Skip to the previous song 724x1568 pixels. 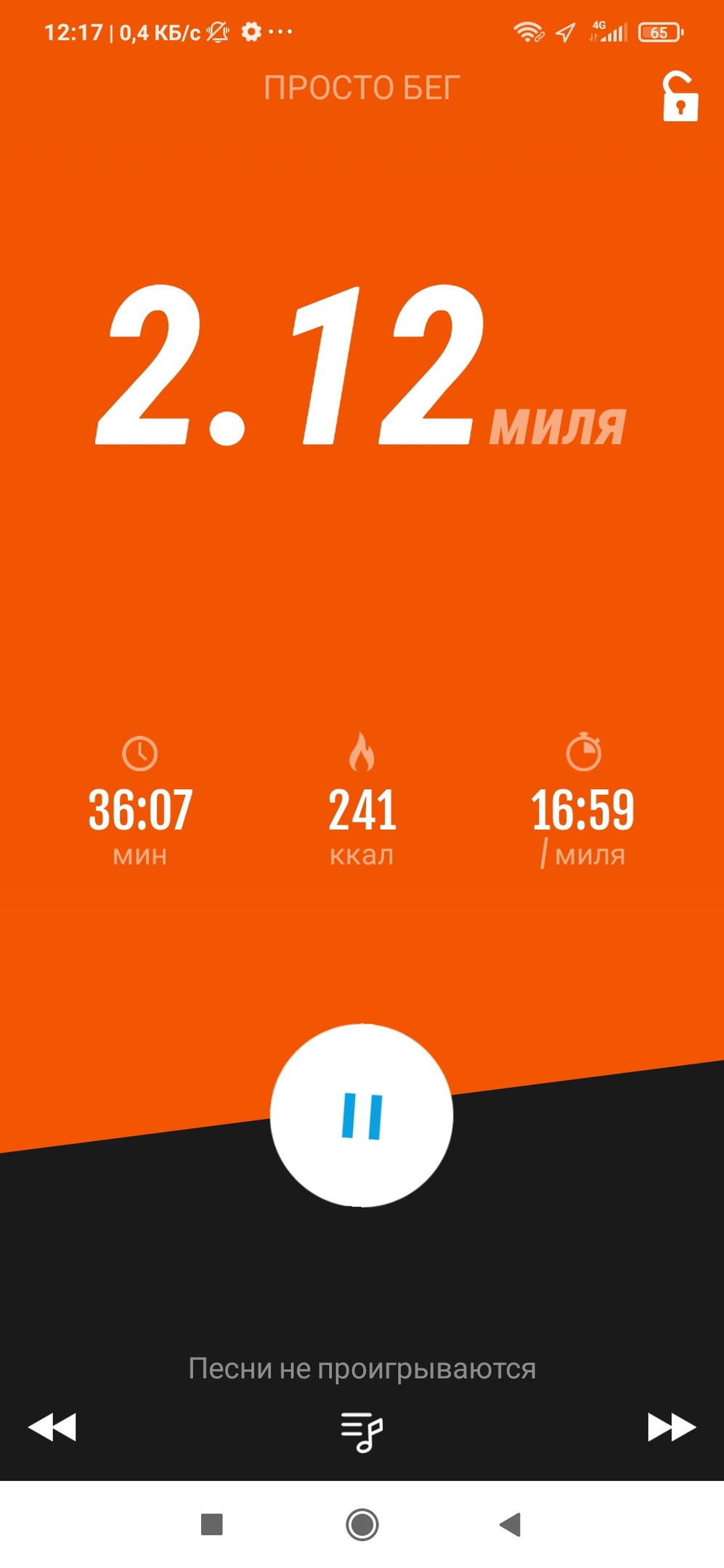(x=52, y=1426)
